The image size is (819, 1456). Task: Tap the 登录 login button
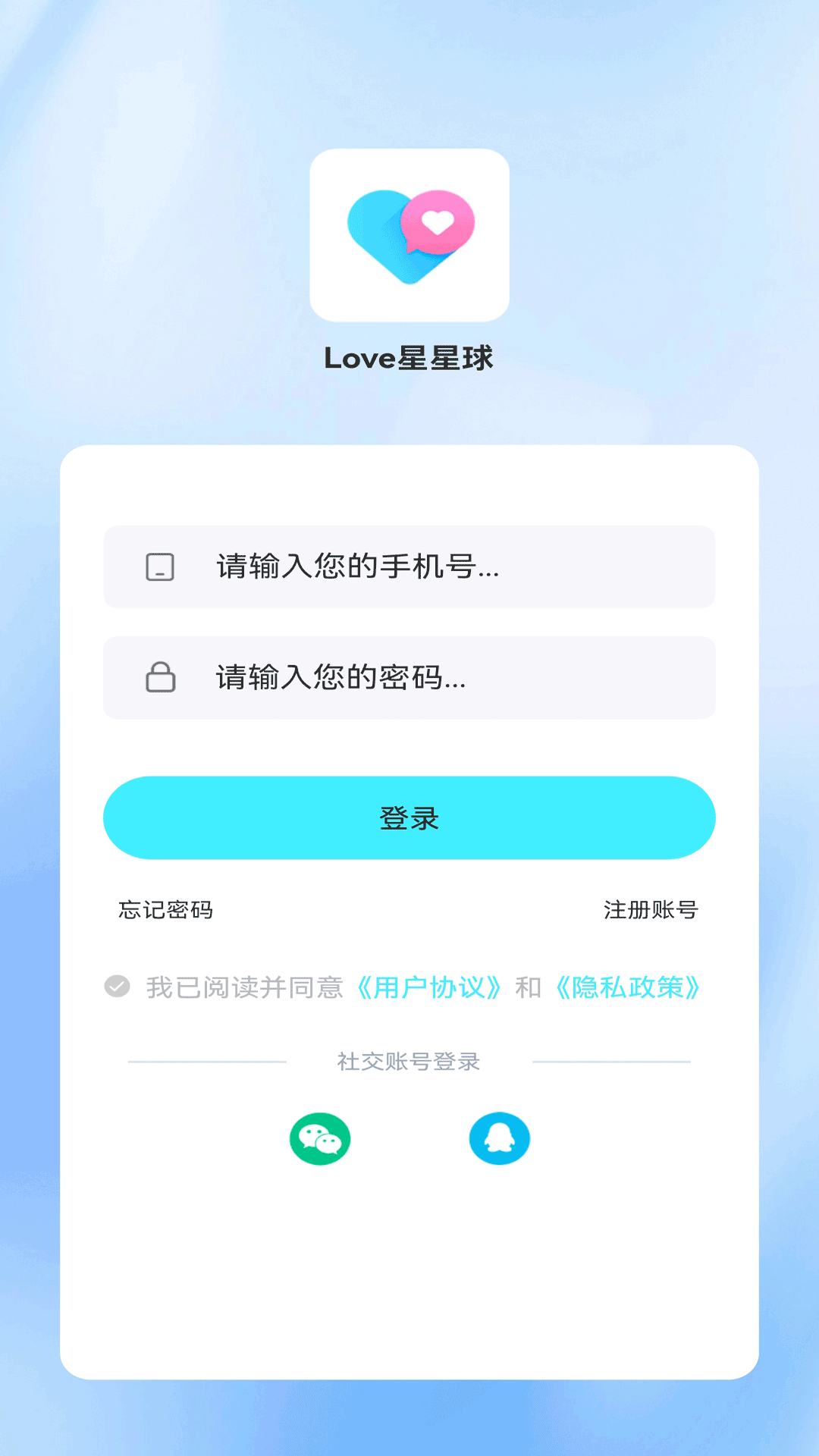[409, 817]
